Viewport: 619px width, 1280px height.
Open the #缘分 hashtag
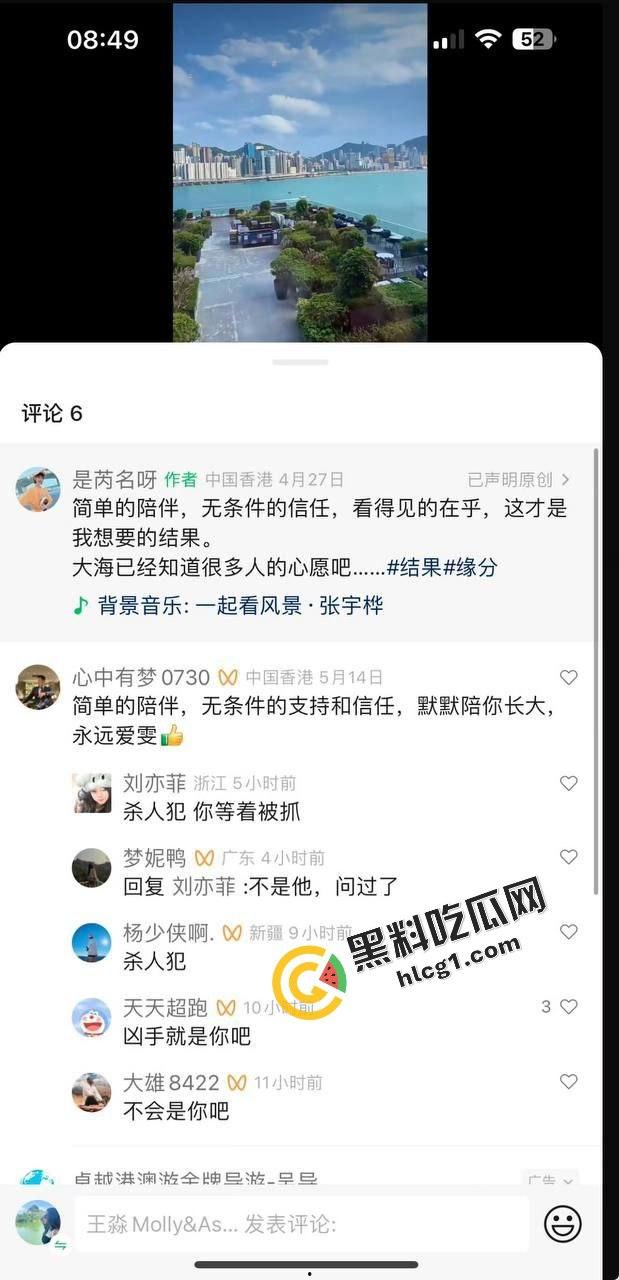470,568
